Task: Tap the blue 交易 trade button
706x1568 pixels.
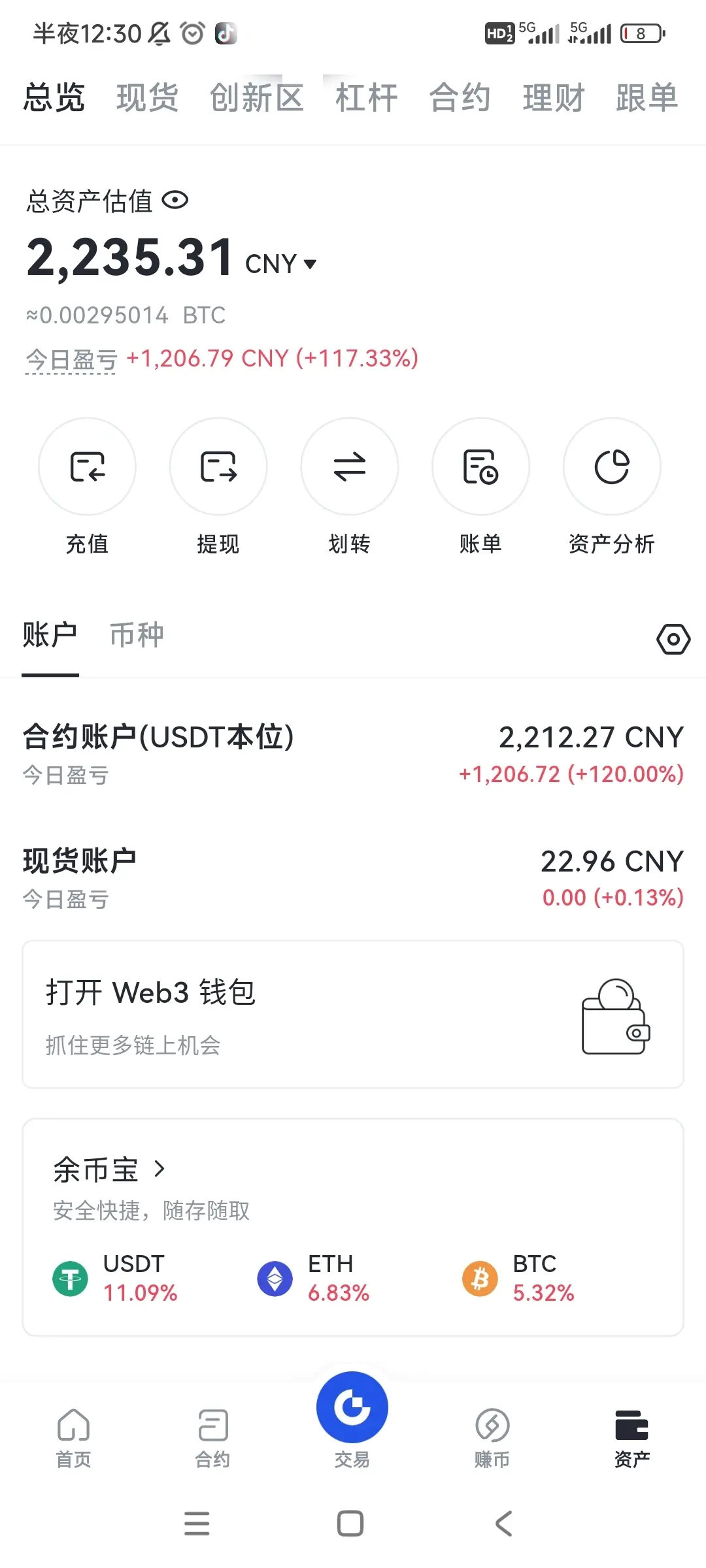Action: [x=352, y=1407]
